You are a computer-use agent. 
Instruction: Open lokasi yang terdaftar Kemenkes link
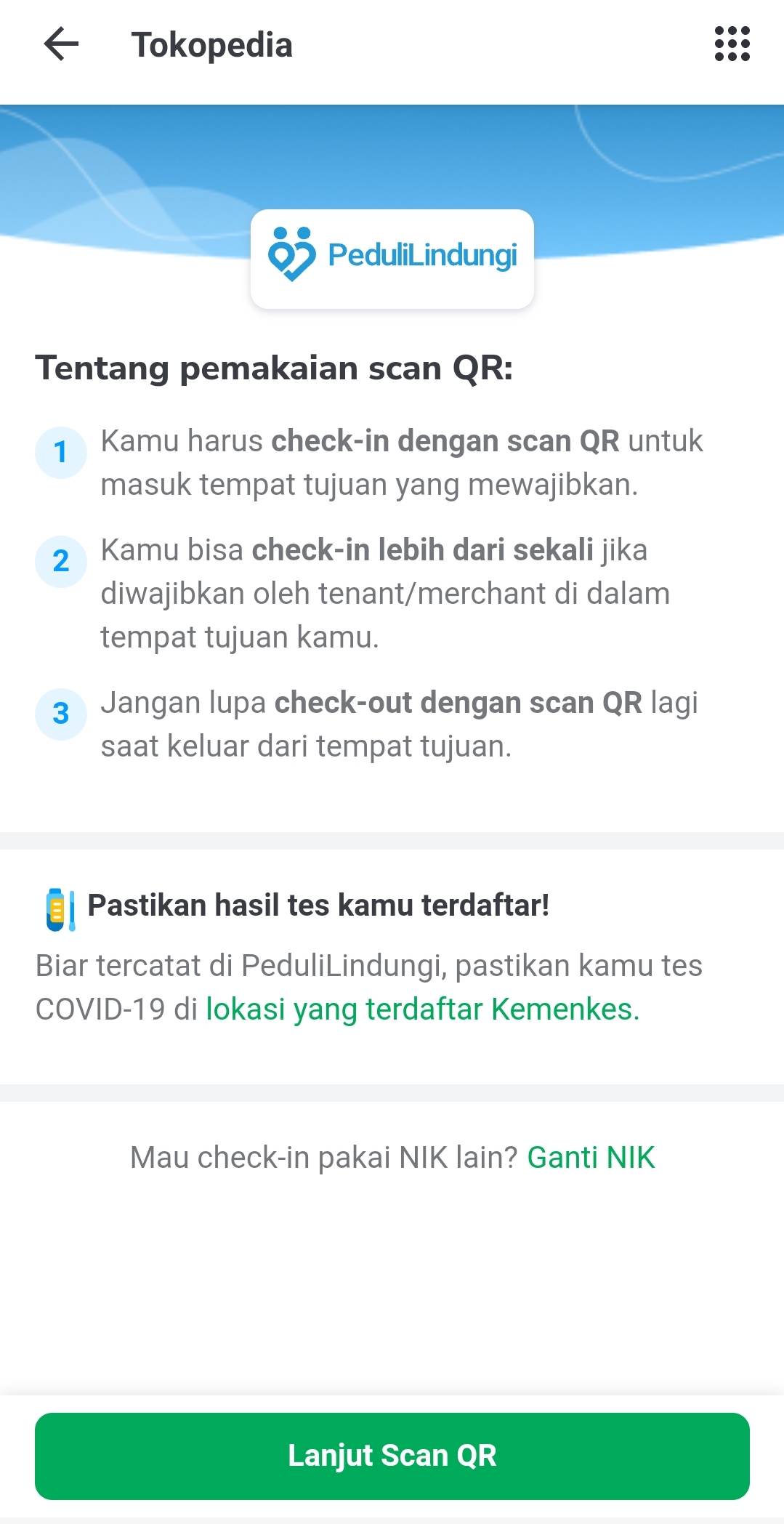pos(422,1009)
